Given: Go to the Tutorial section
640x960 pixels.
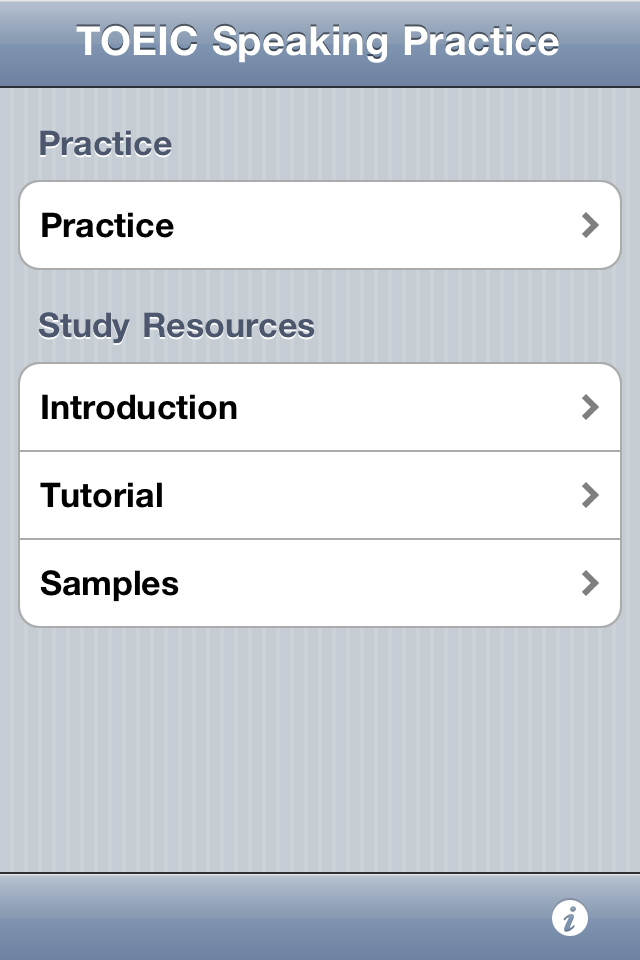Looking at the screenshot, I should point(320,495).
